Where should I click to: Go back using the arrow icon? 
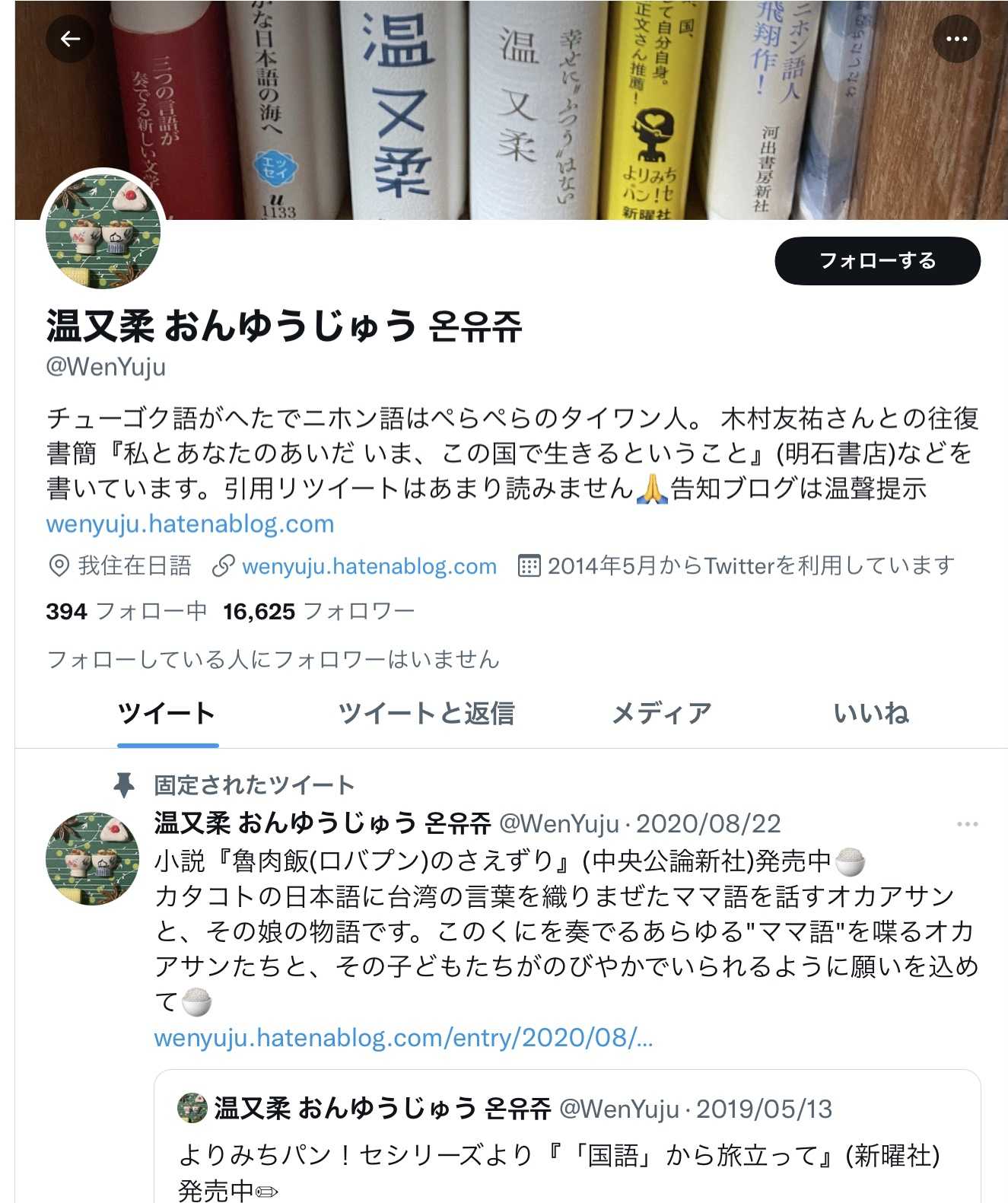click(70, 39)
